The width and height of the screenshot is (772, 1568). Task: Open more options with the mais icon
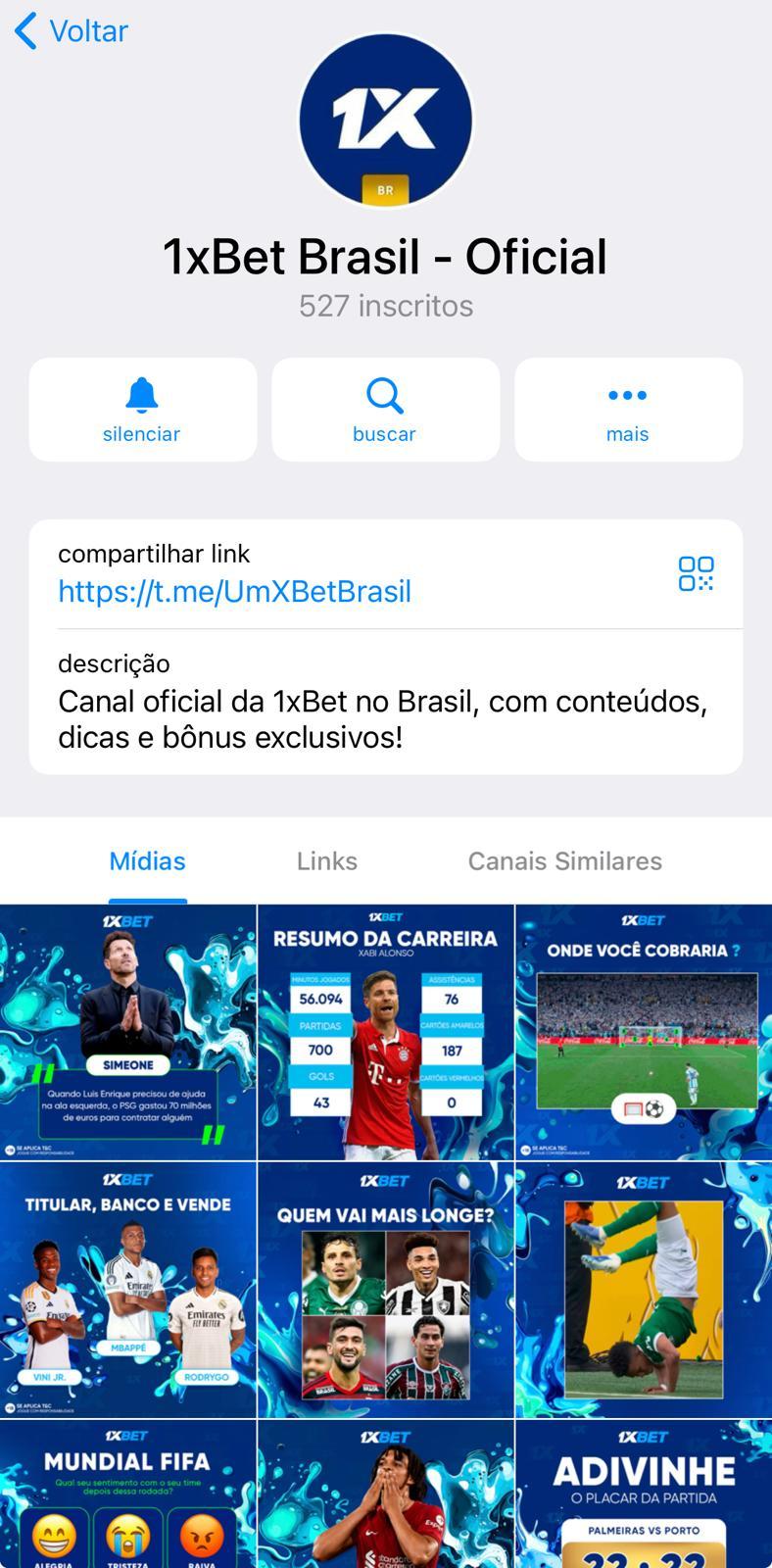click(627, 396)
